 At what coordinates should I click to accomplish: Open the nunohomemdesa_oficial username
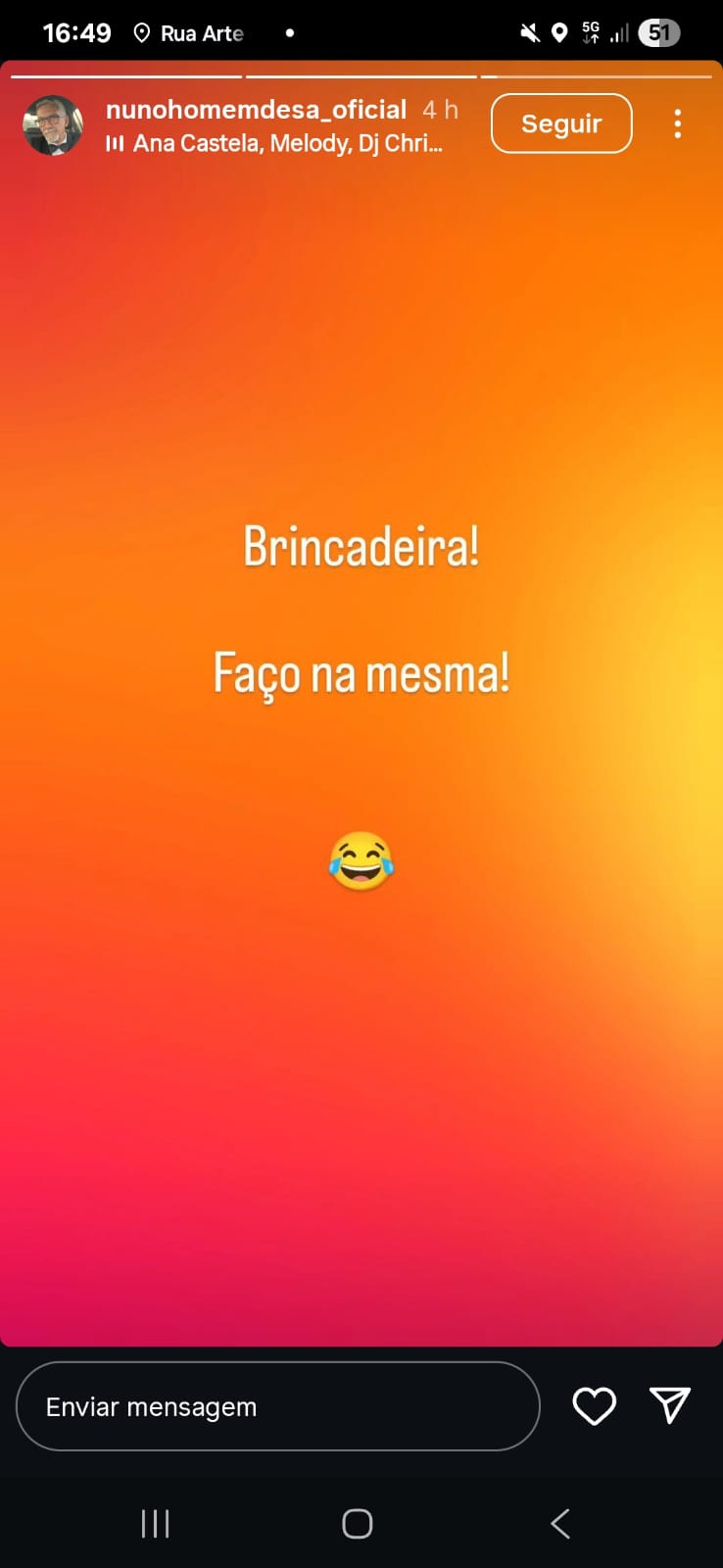pos(256,110)
